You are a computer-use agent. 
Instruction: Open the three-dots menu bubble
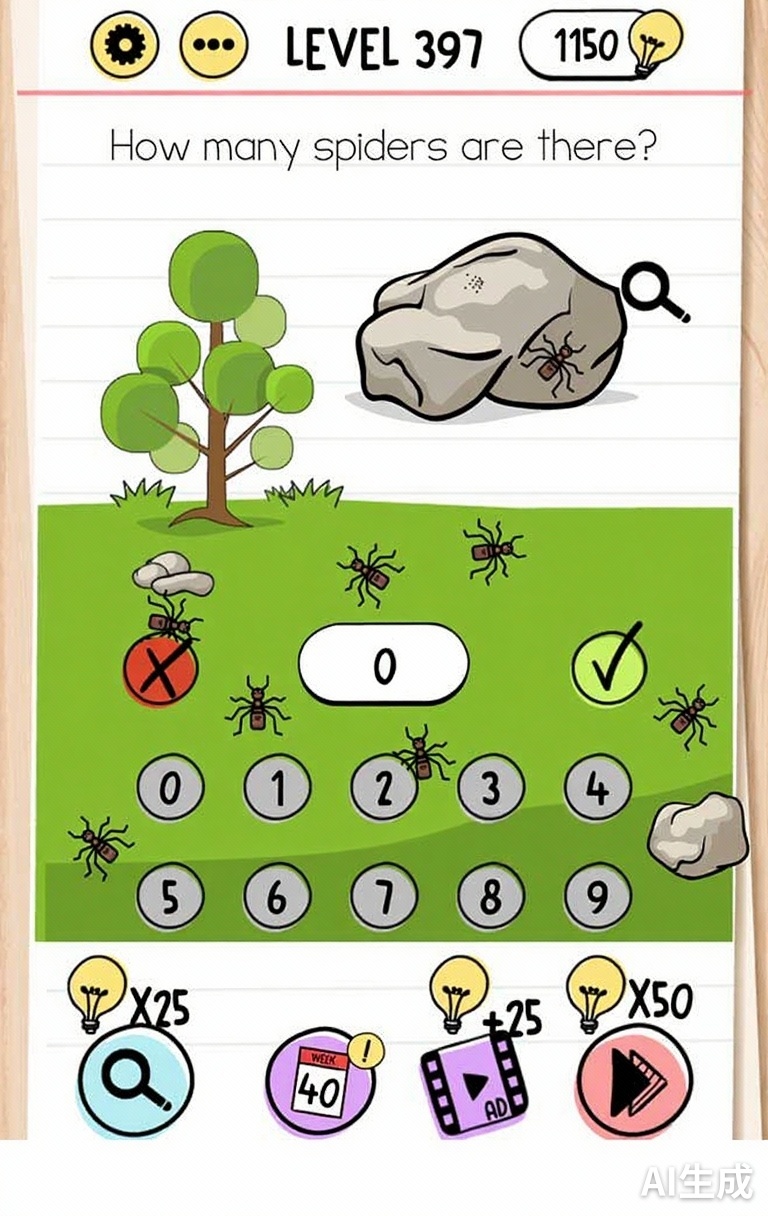[x=213, y=45]
